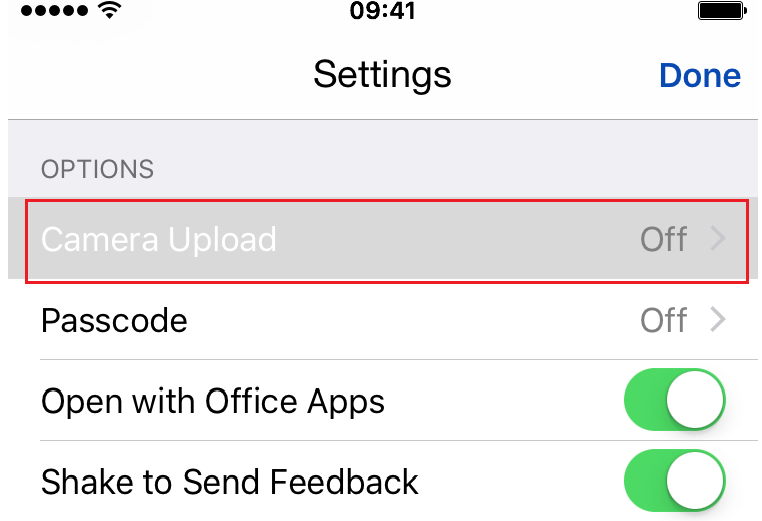Disable Shake to Send Feedback
The image size is (762, 521).
(674, 482)
